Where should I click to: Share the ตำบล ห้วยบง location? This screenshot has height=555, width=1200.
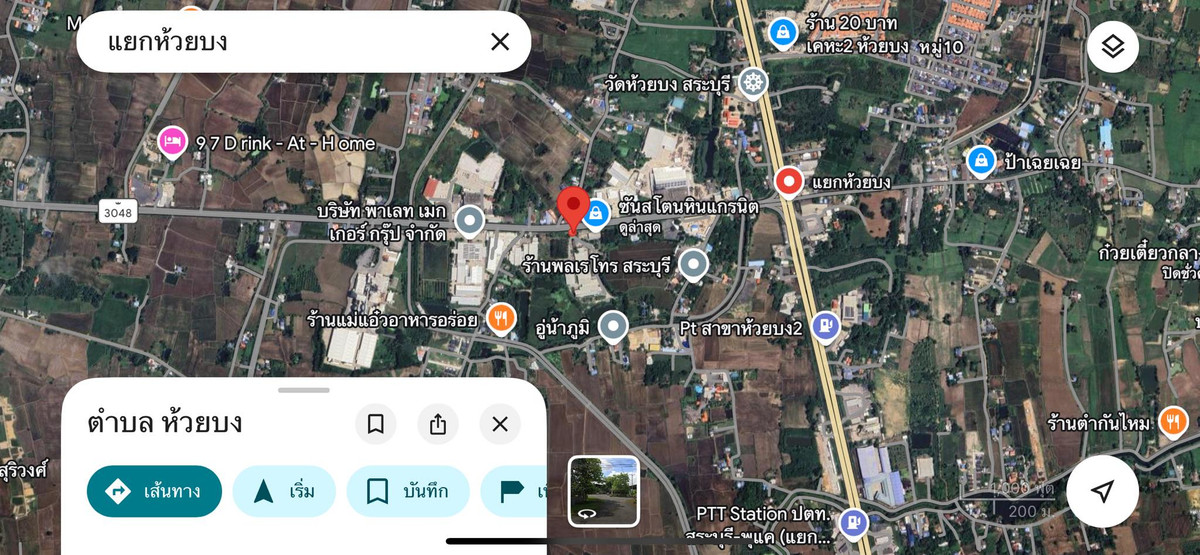click(438, 424)
